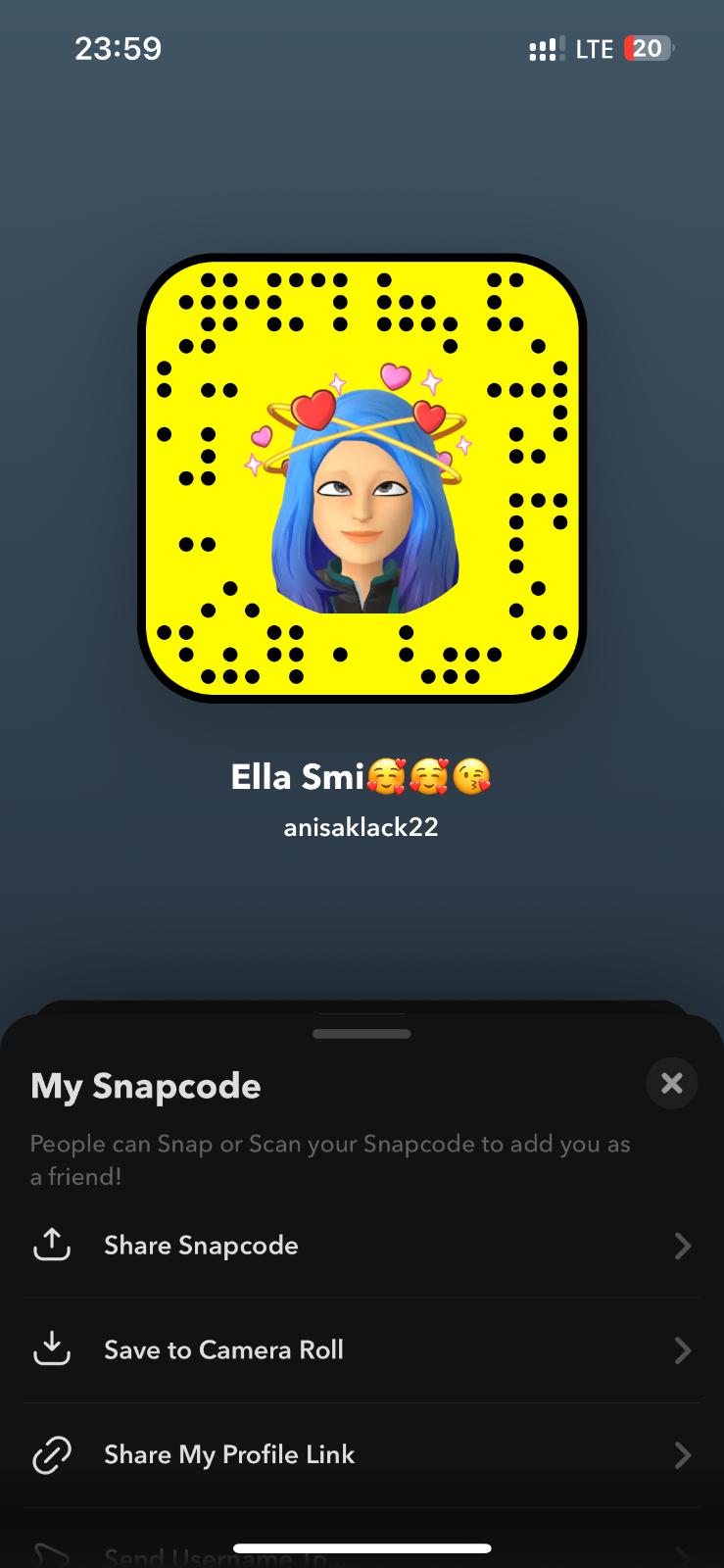
Task: Close the My Snapcode sheet
Action: [x=671, y=1083]
